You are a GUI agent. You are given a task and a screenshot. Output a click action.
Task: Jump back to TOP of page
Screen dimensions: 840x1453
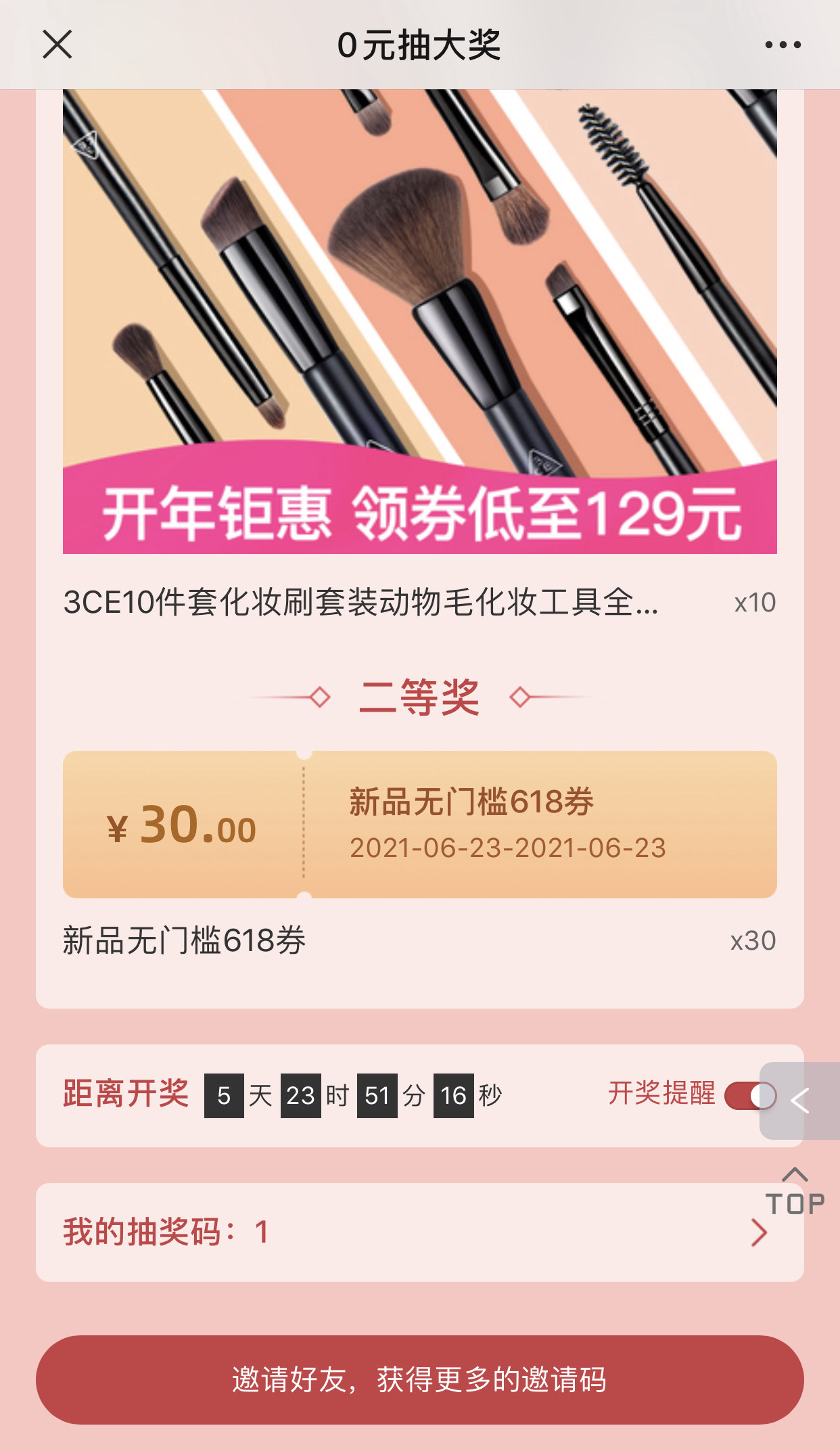point(795,1192)
